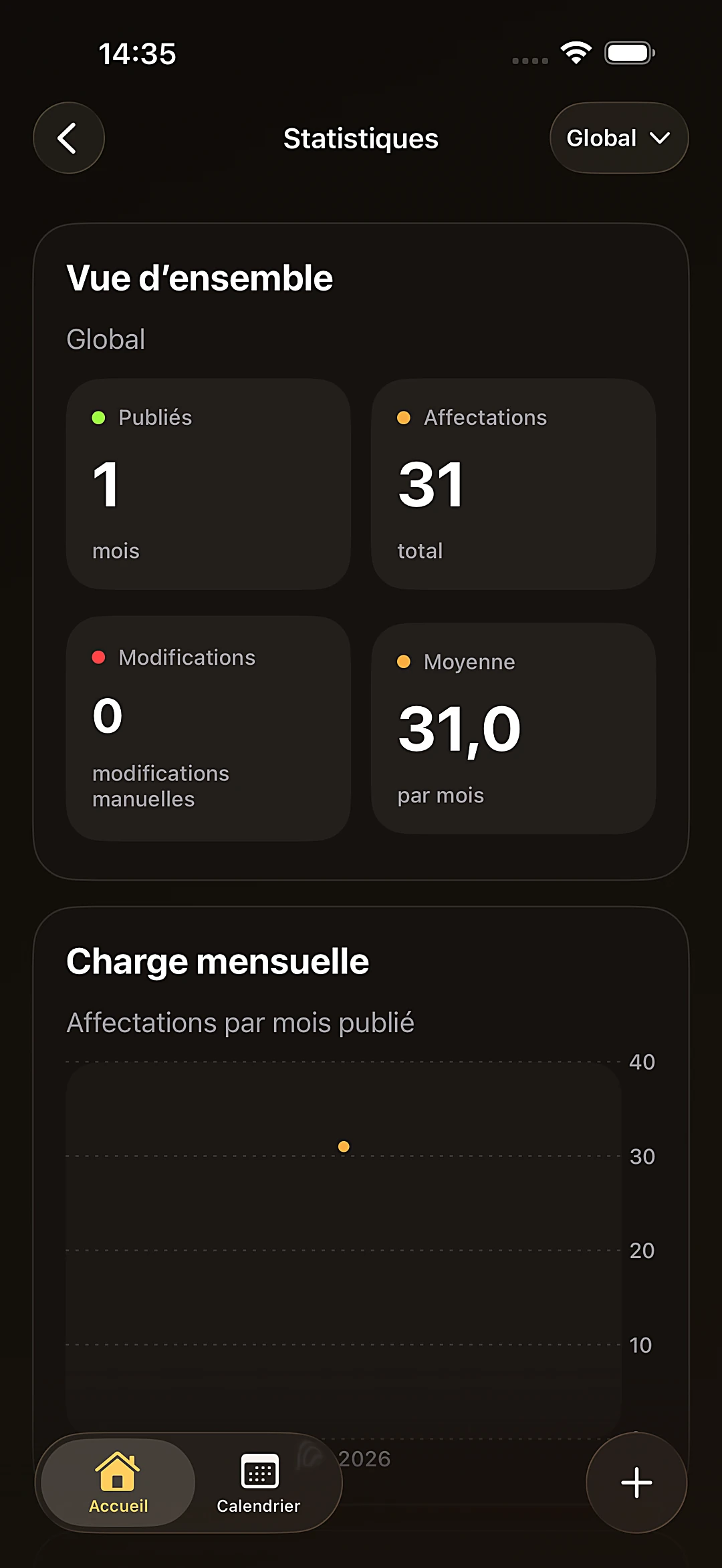
Task: Switch to the Accueil tab
Action: (118, 1483)
